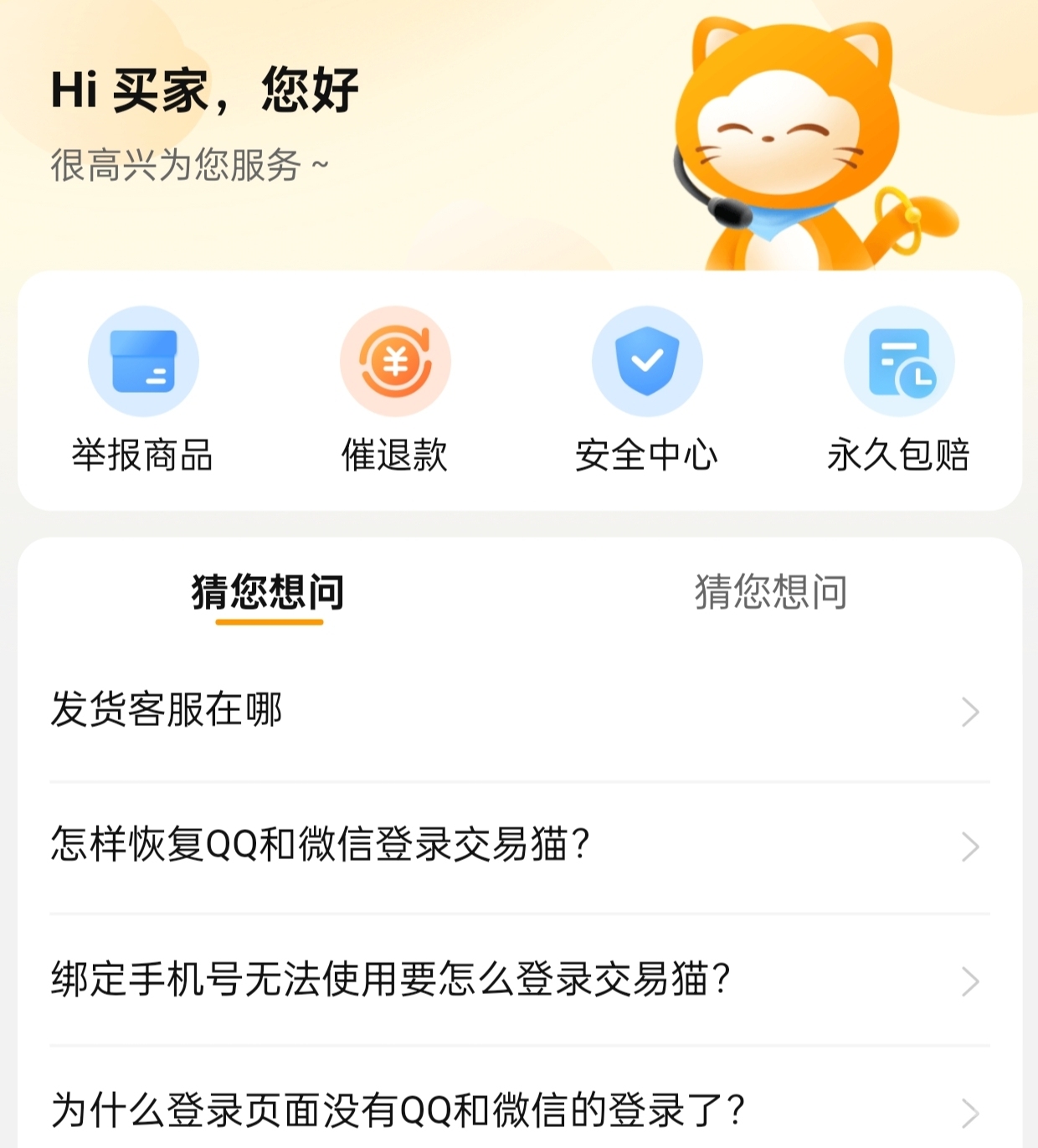
Task: View answer for 绑定手机号无法使用要怎么登录交易猫
Action: pyautogui.click(x=519, y=979)
